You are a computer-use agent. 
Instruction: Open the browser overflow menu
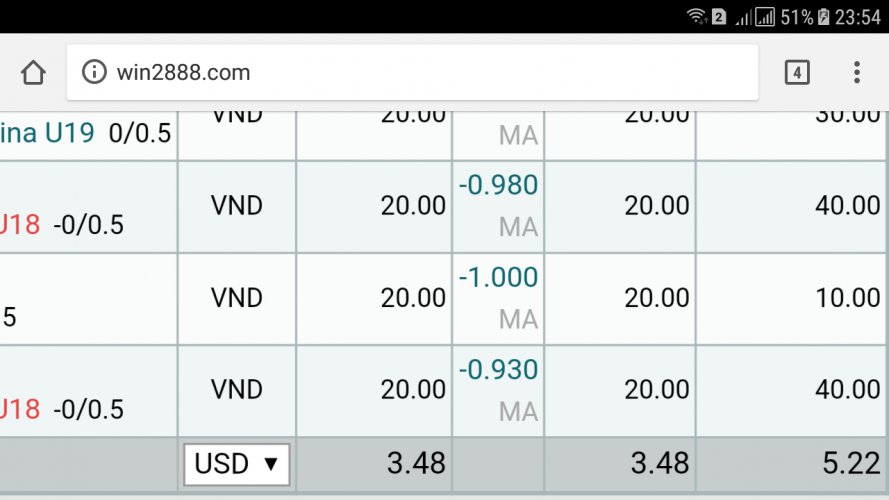(x=857, y=72)
